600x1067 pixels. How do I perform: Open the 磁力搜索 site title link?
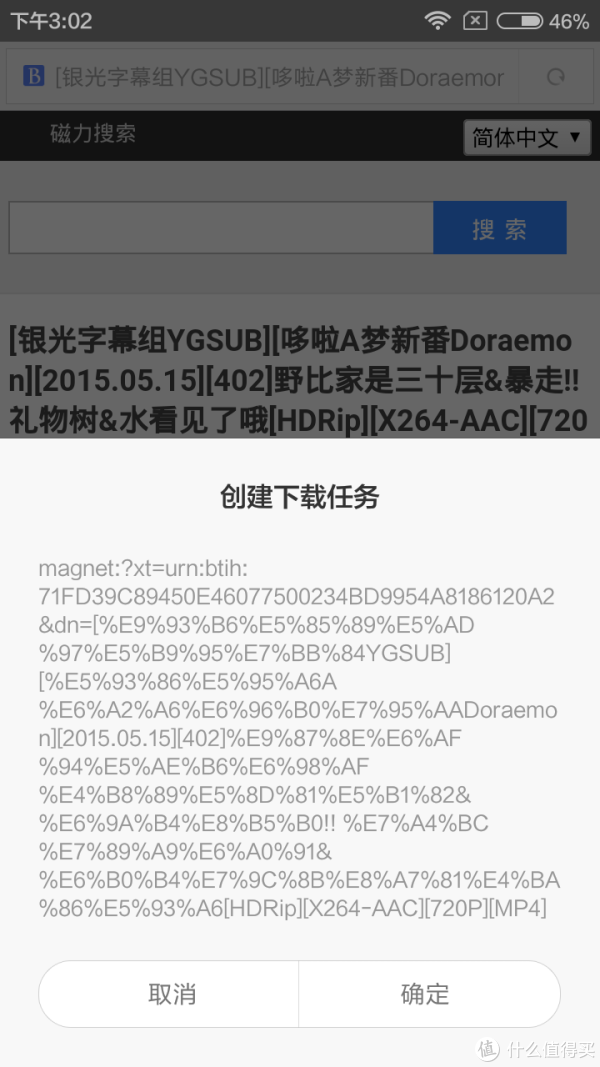coord(93,133)
